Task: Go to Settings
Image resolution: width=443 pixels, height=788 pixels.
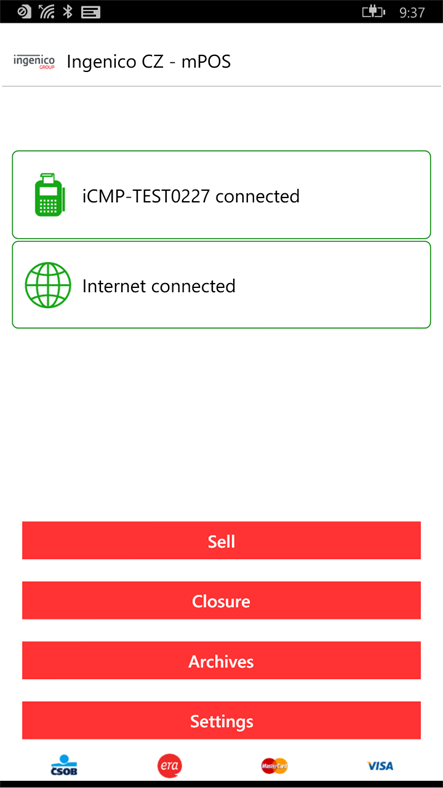Action: [221, 721]
